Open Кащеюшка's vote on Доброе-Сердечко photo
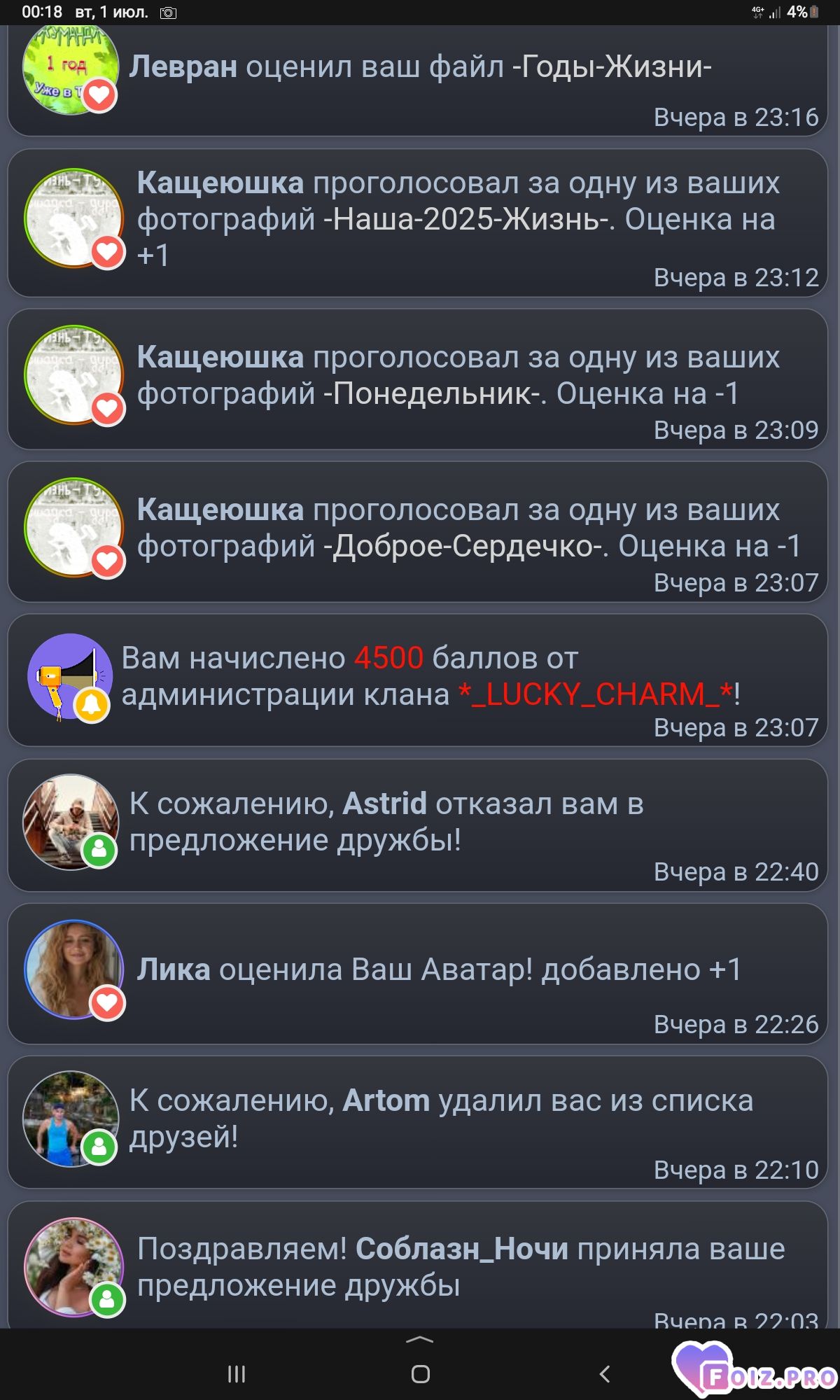The image size is (840, 1400). [x=417, y=531]
